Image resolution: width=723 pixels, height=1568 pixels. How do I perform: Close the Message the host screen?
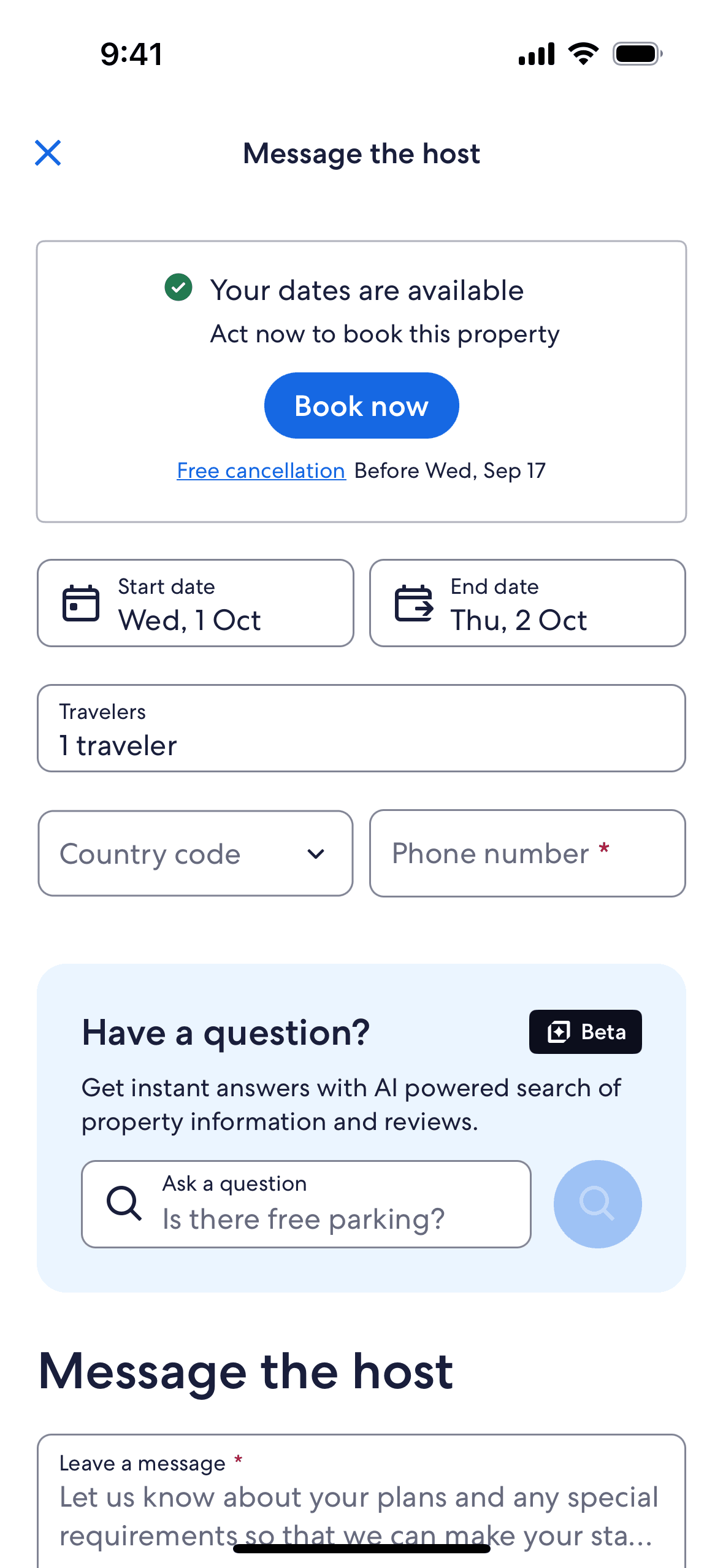48,153
